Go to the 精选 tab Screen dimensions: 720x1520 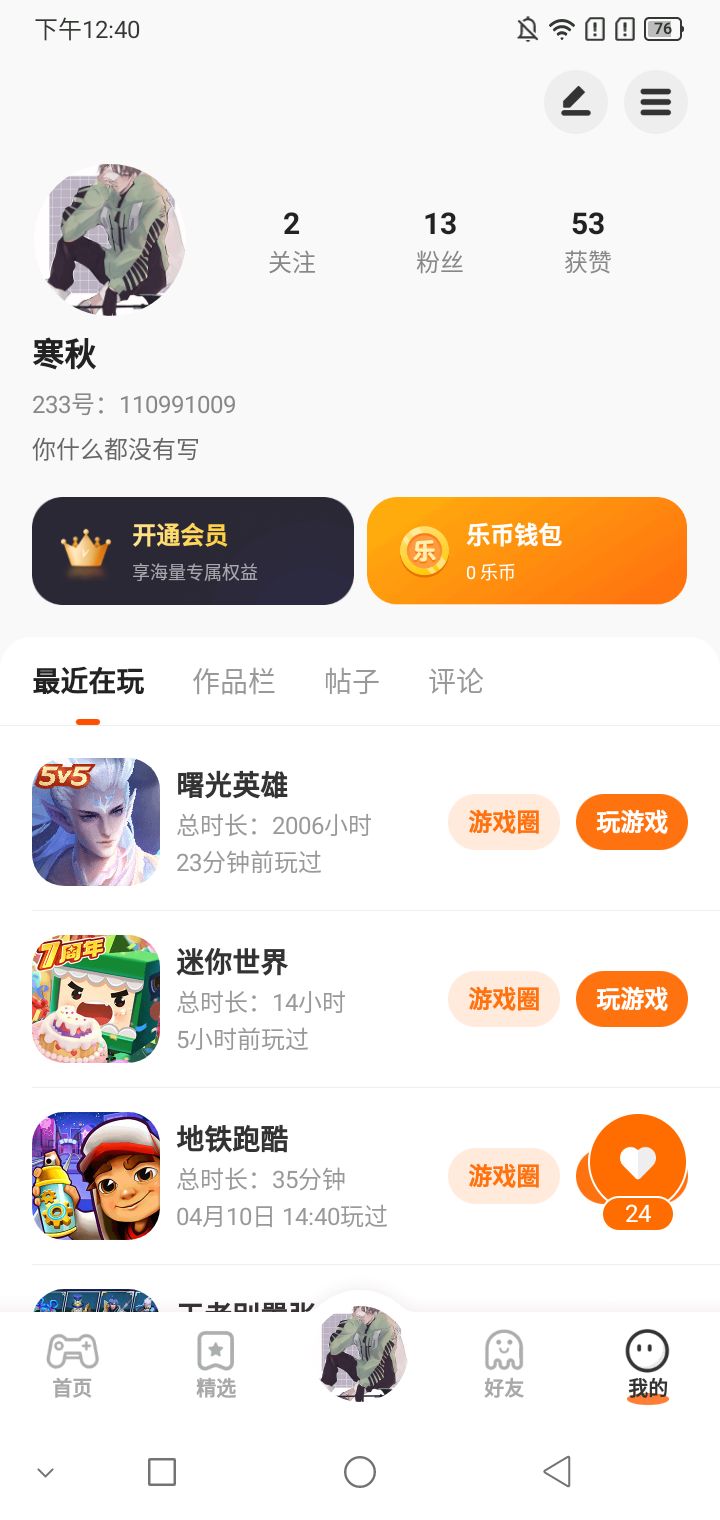(215, 1364)
